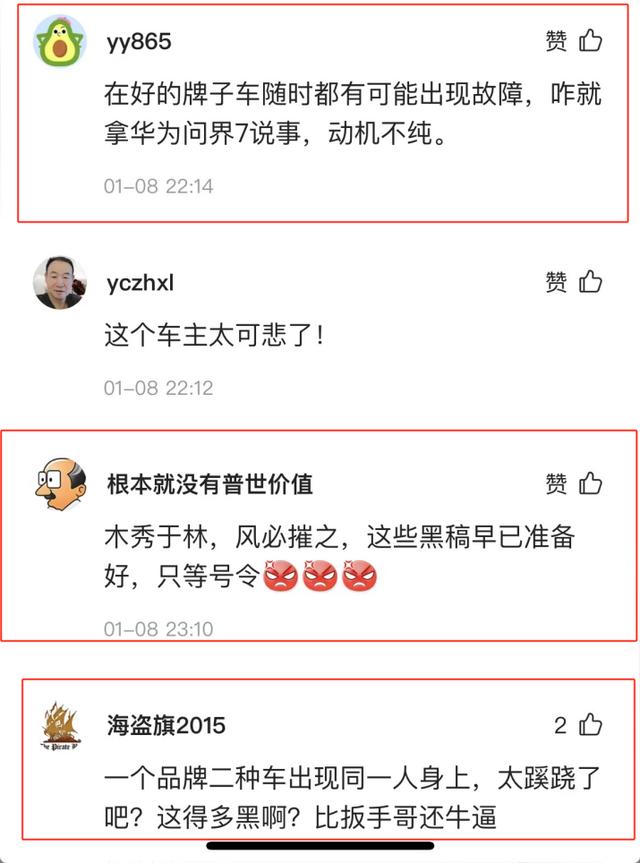The width and height of the screenshot is (640, 863).
Task: Tap the username yy865
Action: tap(139, 42)
